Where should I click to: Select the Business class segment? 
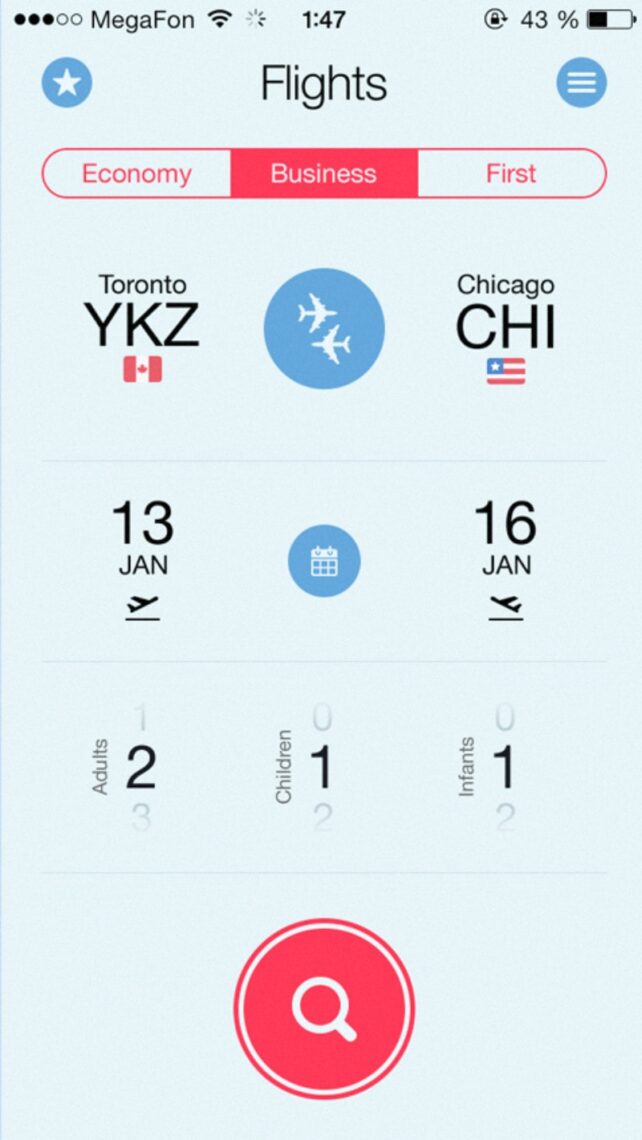click(324, 174)
